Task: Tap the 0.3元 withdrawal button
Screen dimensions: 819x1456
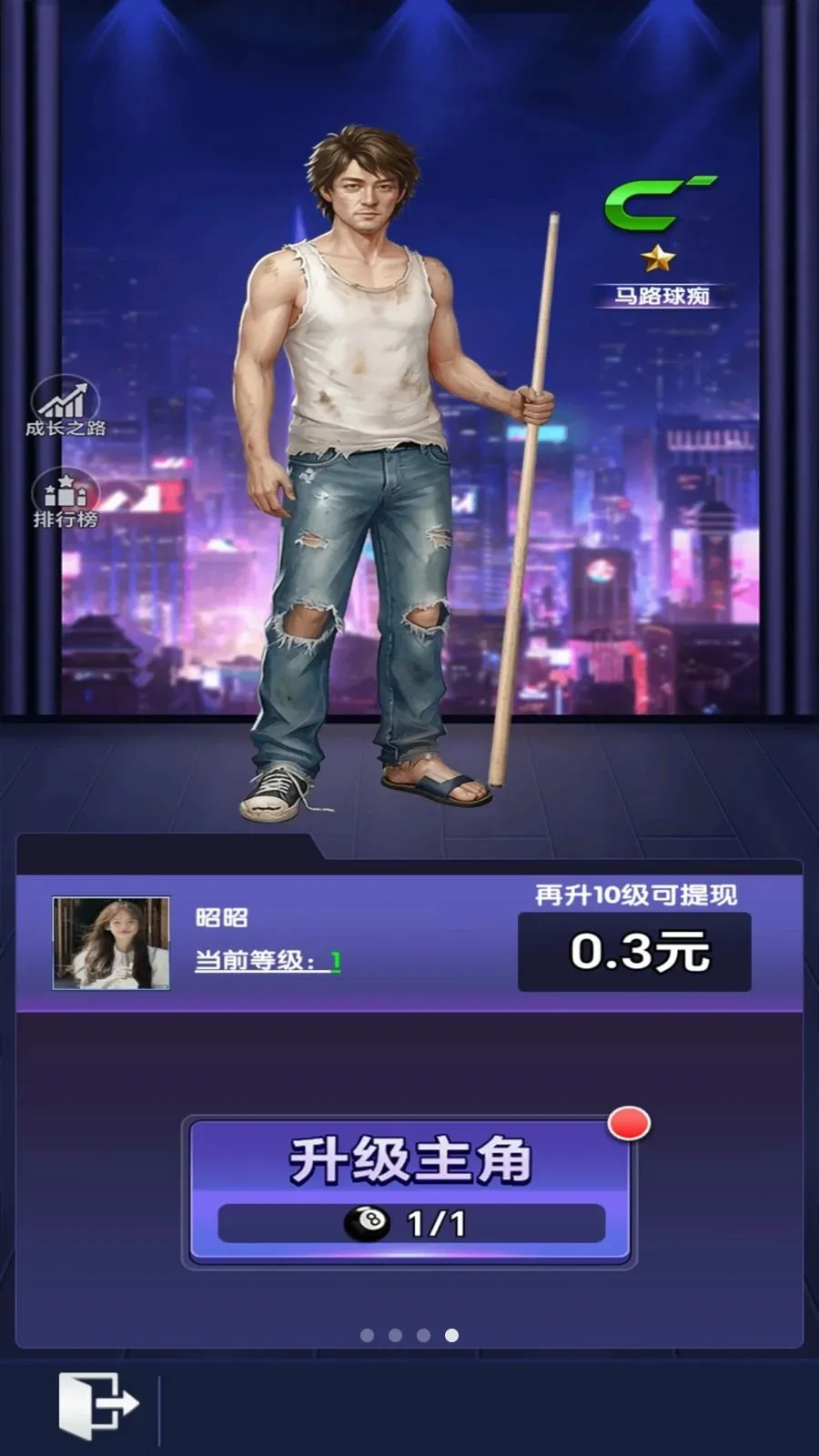Action: point(634,952)
